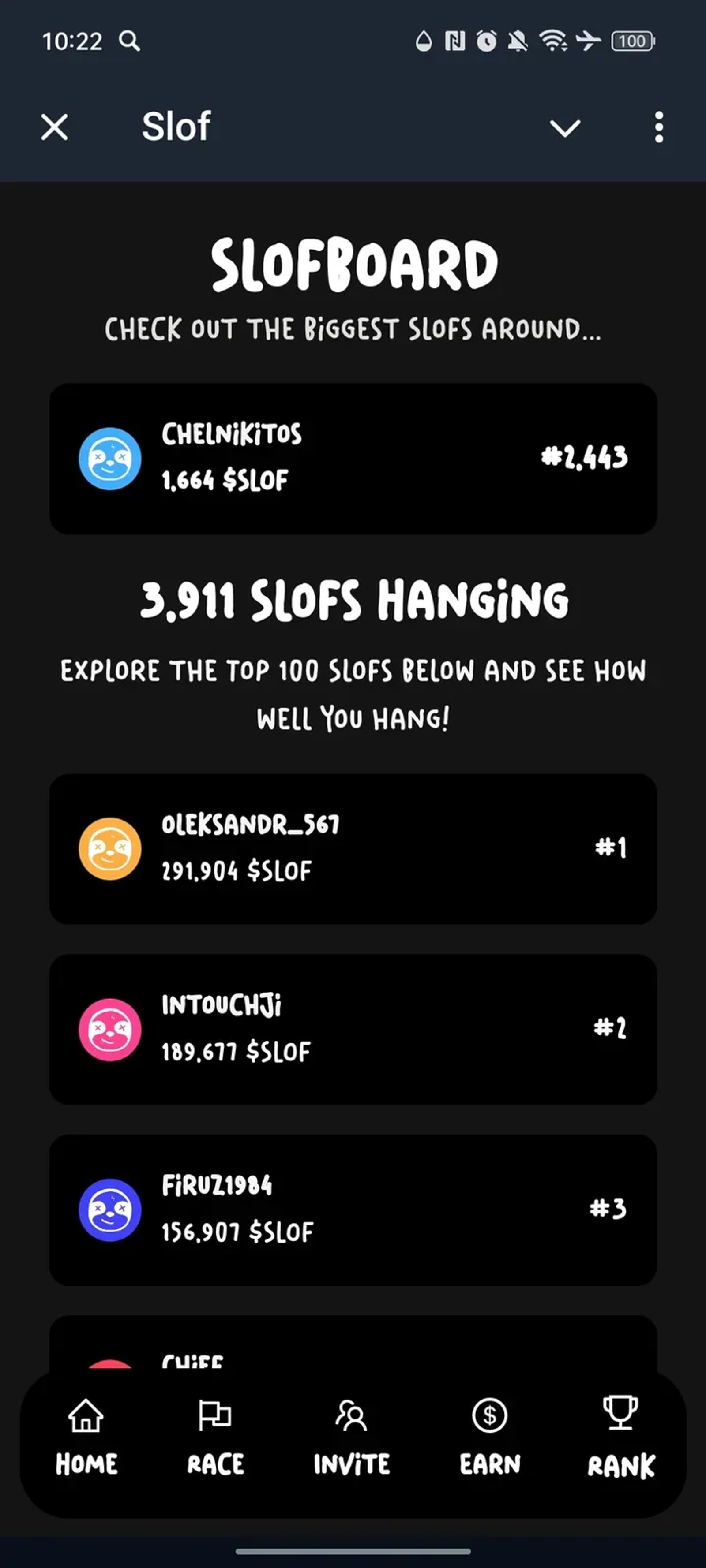Open the Oleksandr_567 leaderboard entry

tap(353, 848)
